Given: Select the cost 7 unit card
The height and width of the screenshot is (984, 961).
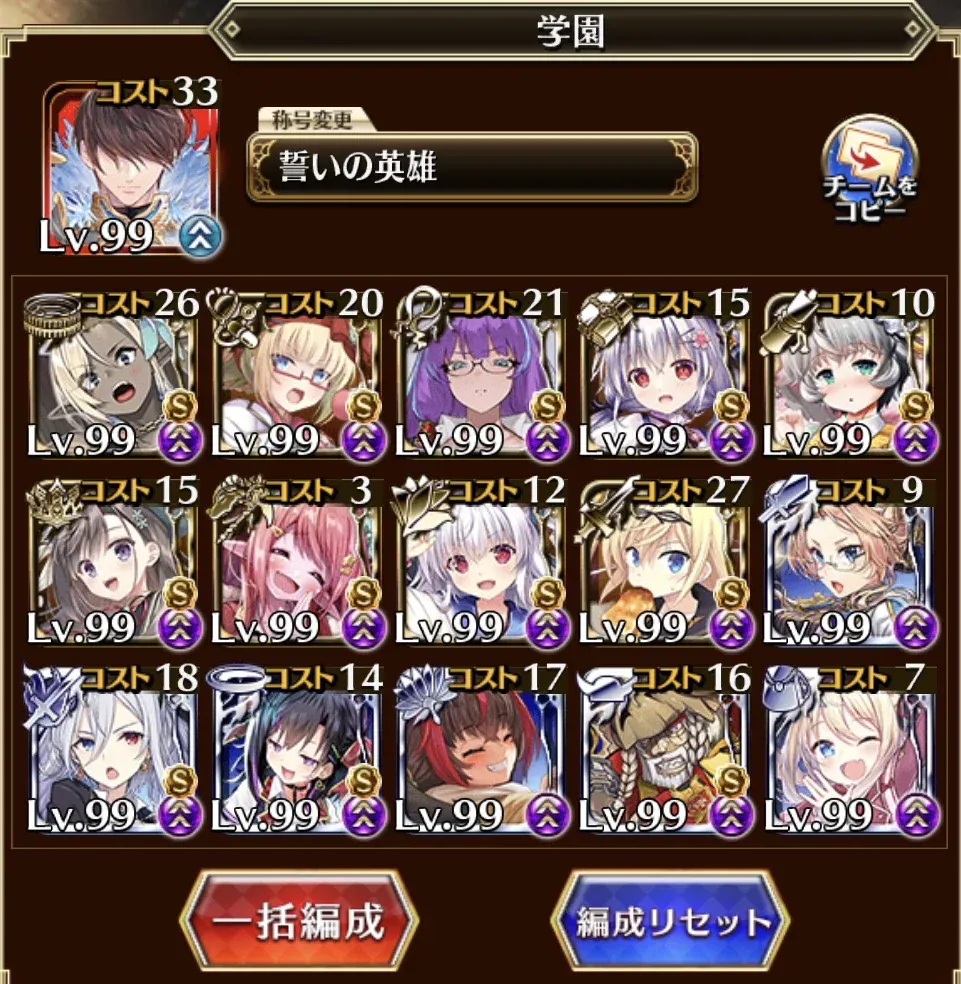Looking at the screenshot, I should [x=849, y=750].
